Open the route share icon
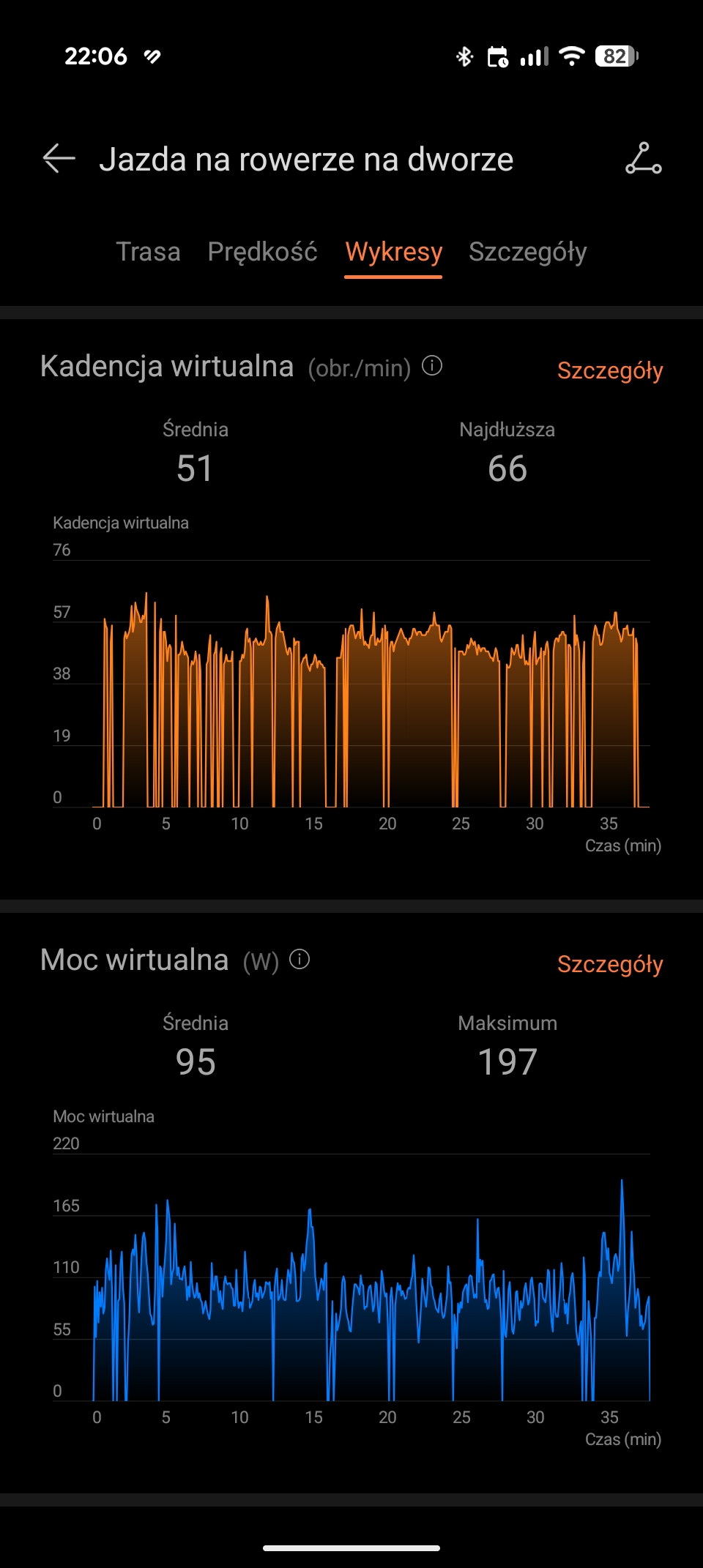The height and width of the screenshot is (1568, 703). coord(643,159)
